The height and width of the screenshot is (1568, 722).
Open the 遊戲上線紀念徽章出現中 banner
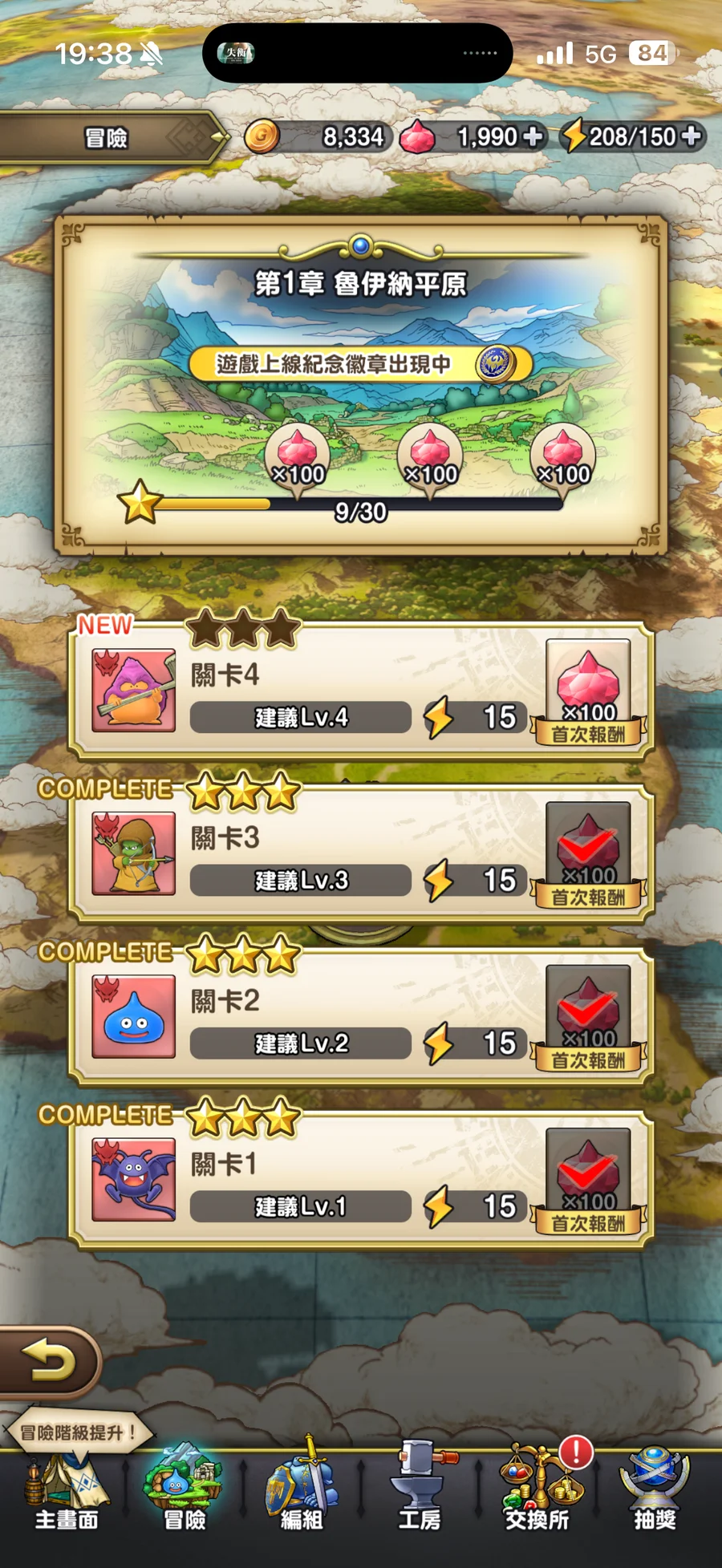point(361,364)
